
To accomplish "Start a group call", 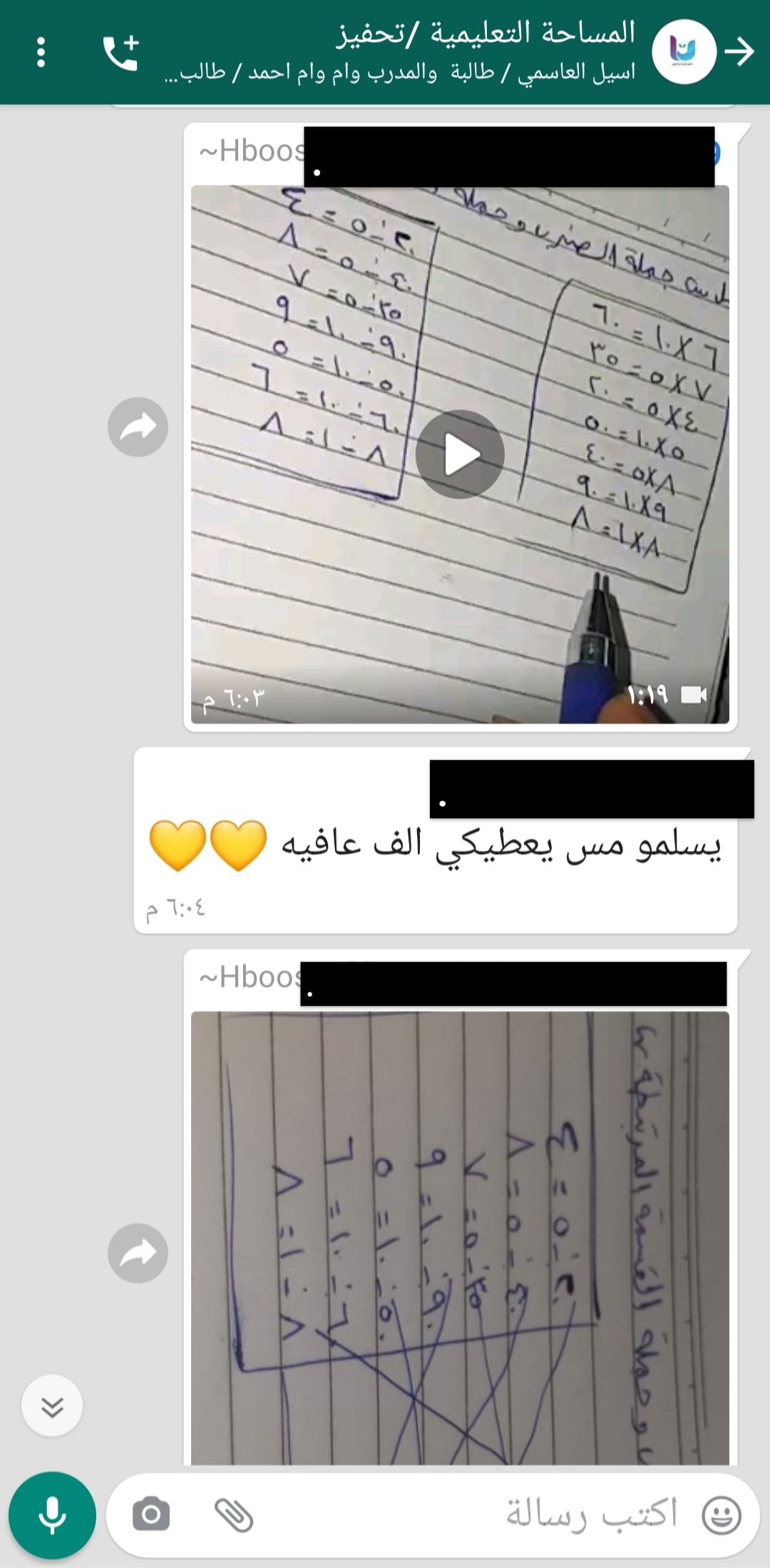I will pos(120,52).
